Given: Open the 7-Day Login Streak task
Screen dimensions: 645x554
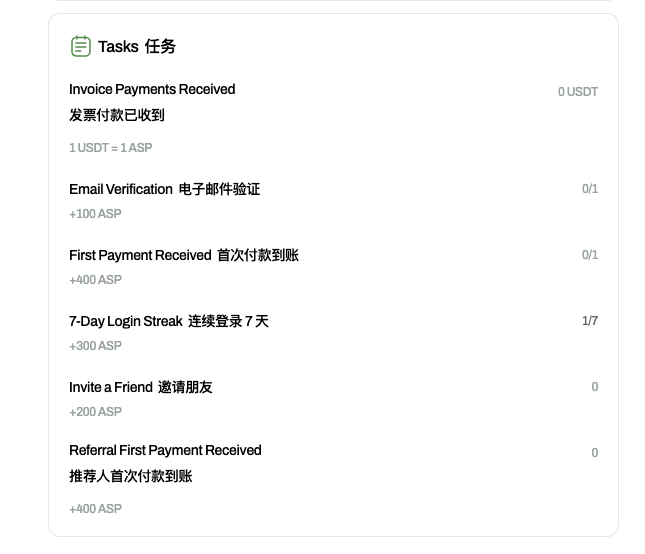Looking at the screenshot, I should point(168,321).
